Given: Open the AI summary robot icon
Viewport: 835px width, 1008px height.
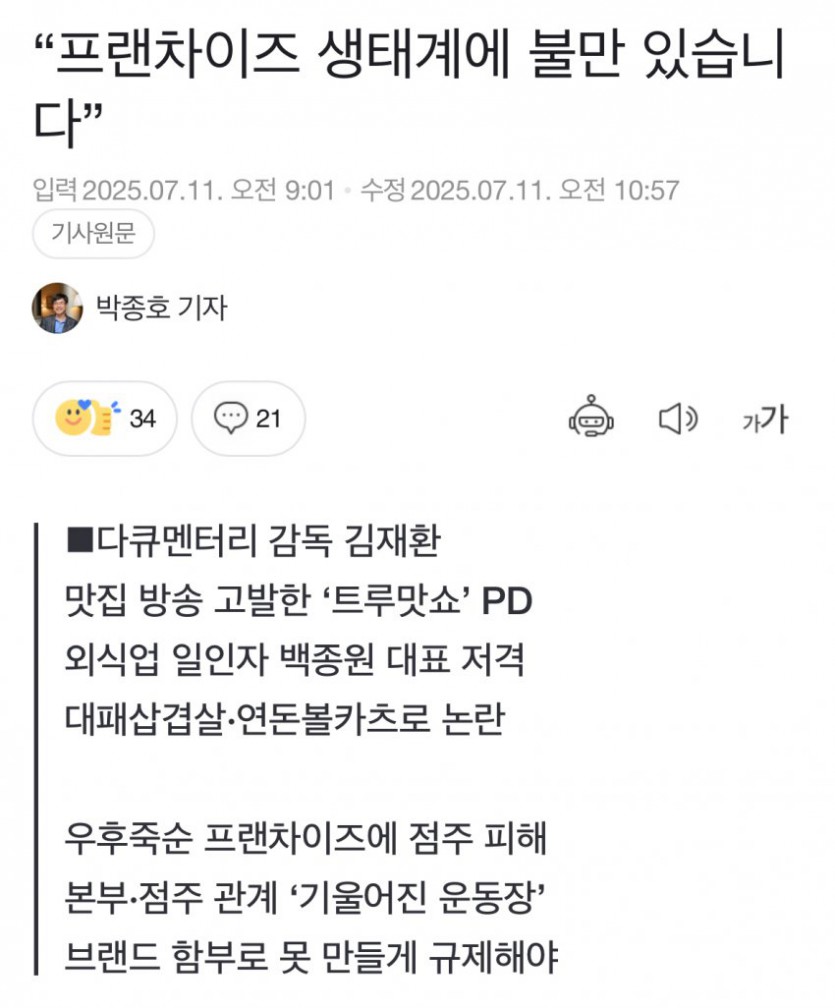Looking at the screenshot, I should tap(592, 420).
